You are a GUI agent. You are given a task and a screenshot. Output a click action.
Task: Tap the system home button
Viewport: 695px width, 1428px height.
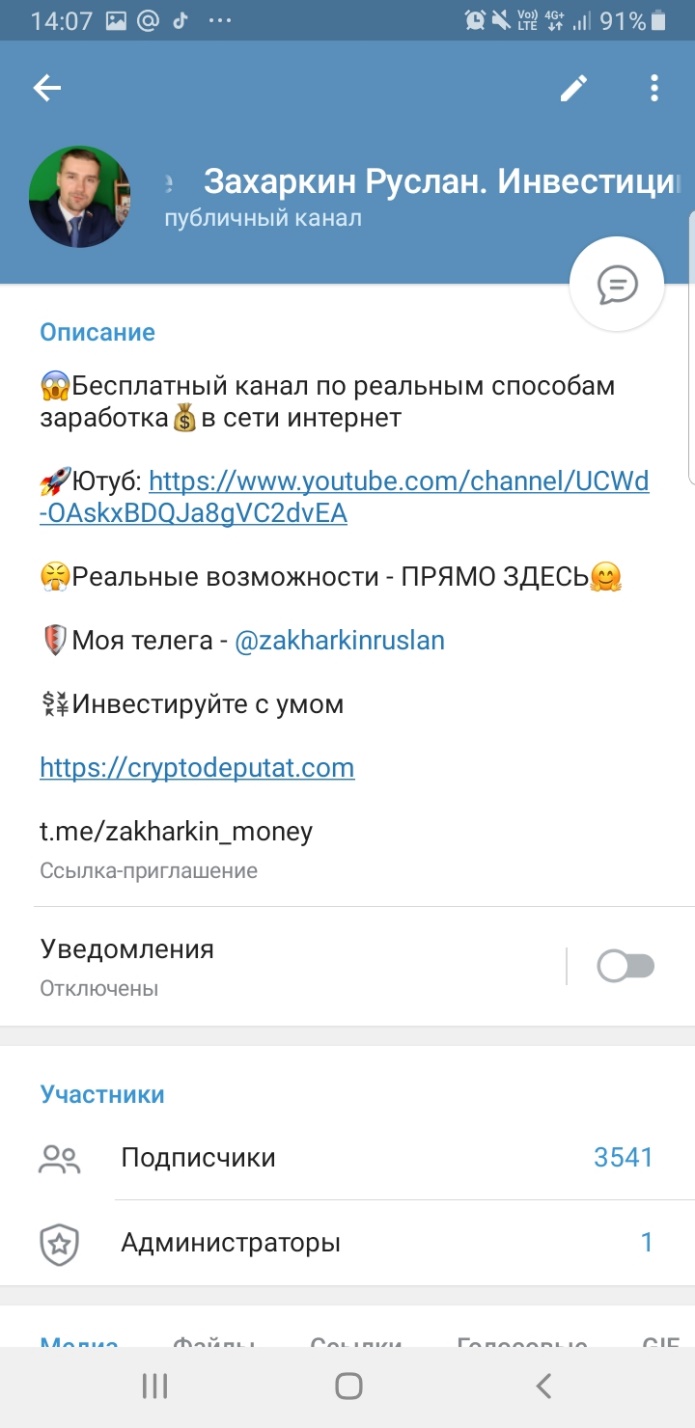348,1386
